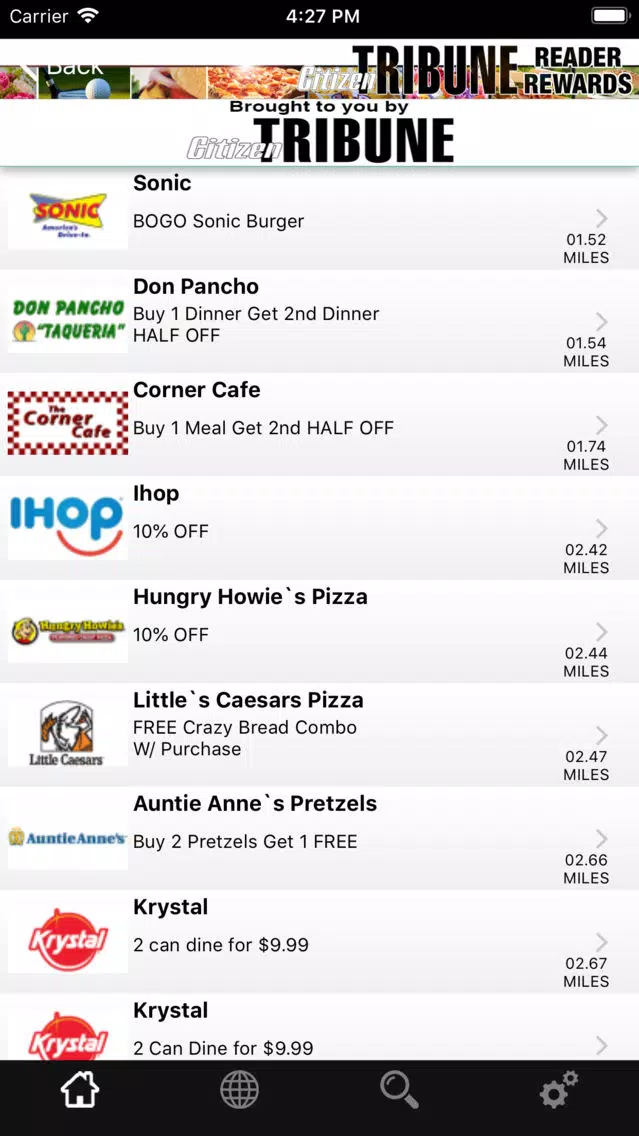View the Don Pancho dinner deal

(320, 322)
